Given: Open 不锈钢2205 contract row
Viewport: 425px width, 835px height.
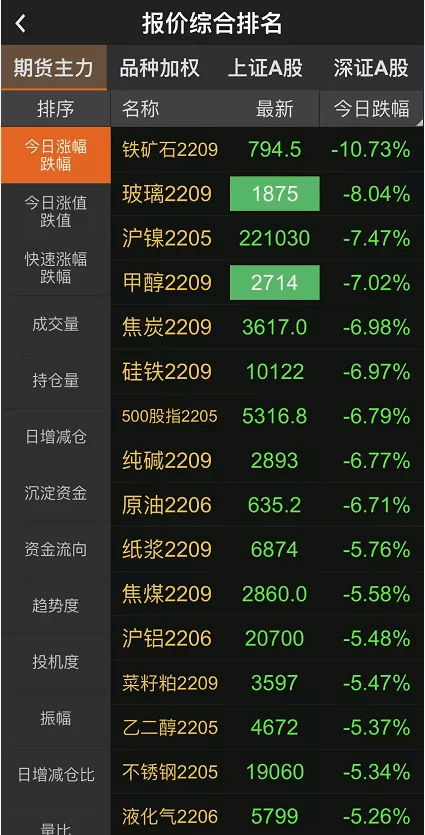Looking at the screenshot, I should tap(267, 772).
